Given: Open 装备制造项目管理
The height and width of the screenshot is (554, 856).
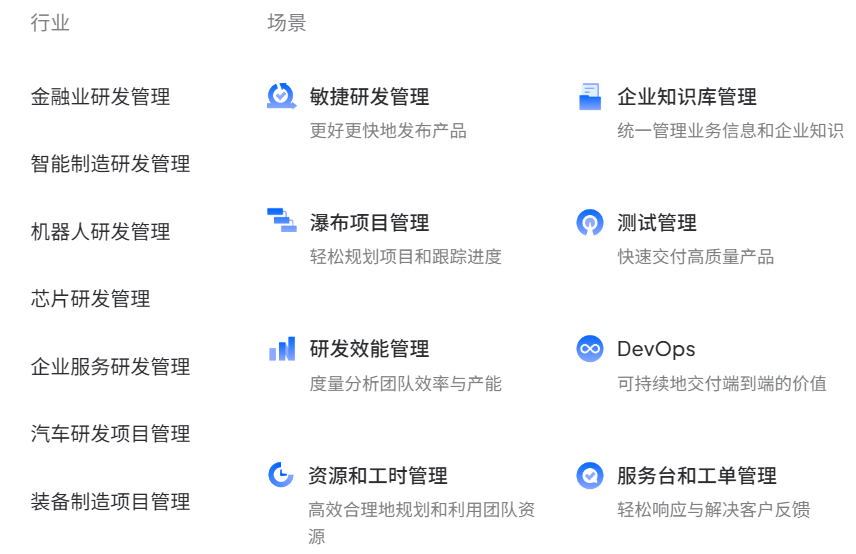Looking at the screenshot, I should (x=110, y=502).
